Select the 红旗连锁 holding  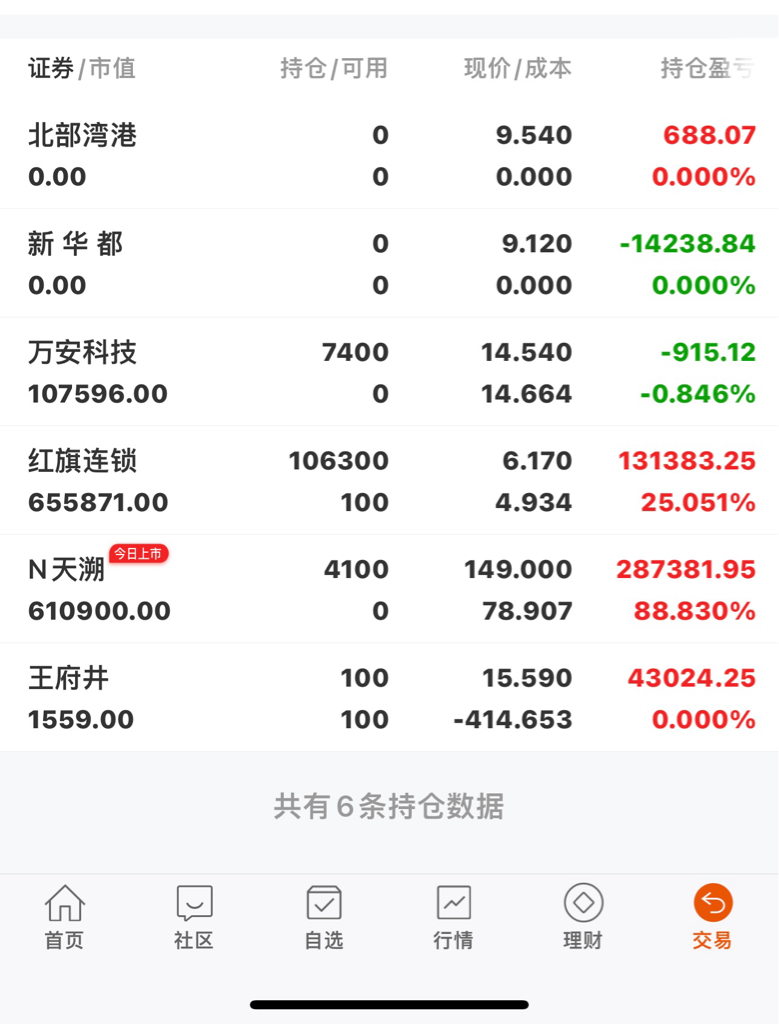pyautogui.click(x=389, y=481)
